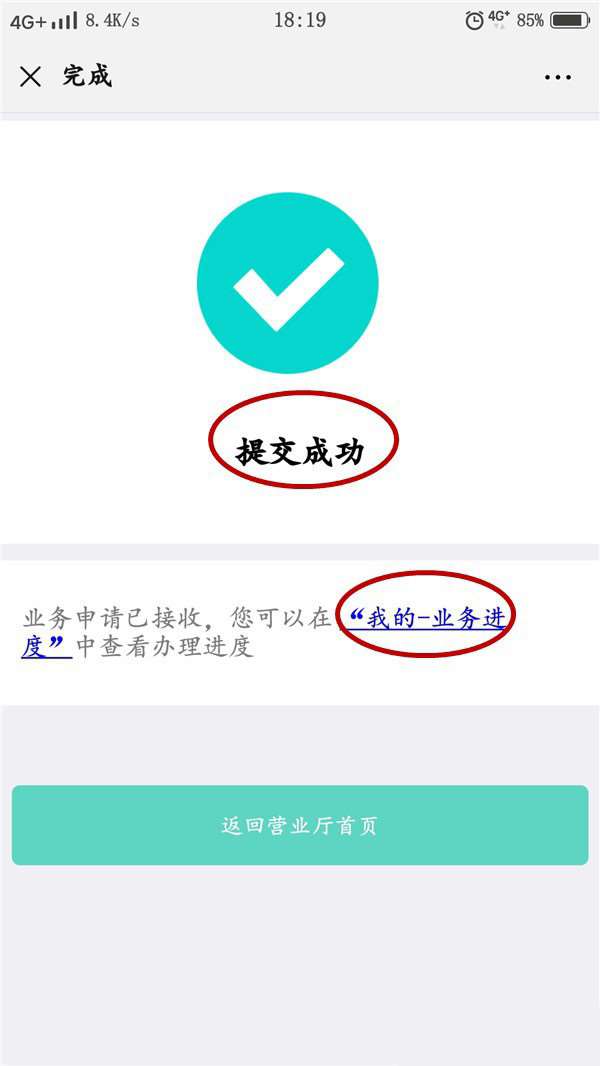The height and width of the screenshot is (1066, 600).
Task: Close the page with the X icon
Action: (x=30, y=77)
